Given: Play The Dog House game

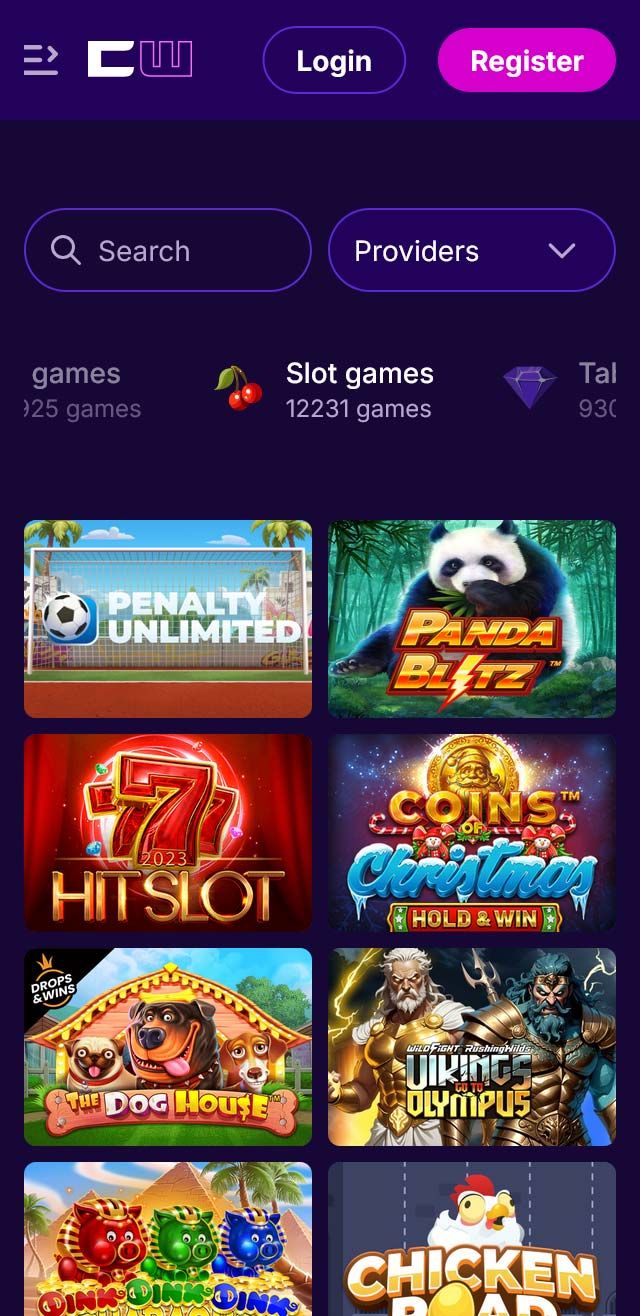Looking at the screenshot, I should pos(168,1046).
